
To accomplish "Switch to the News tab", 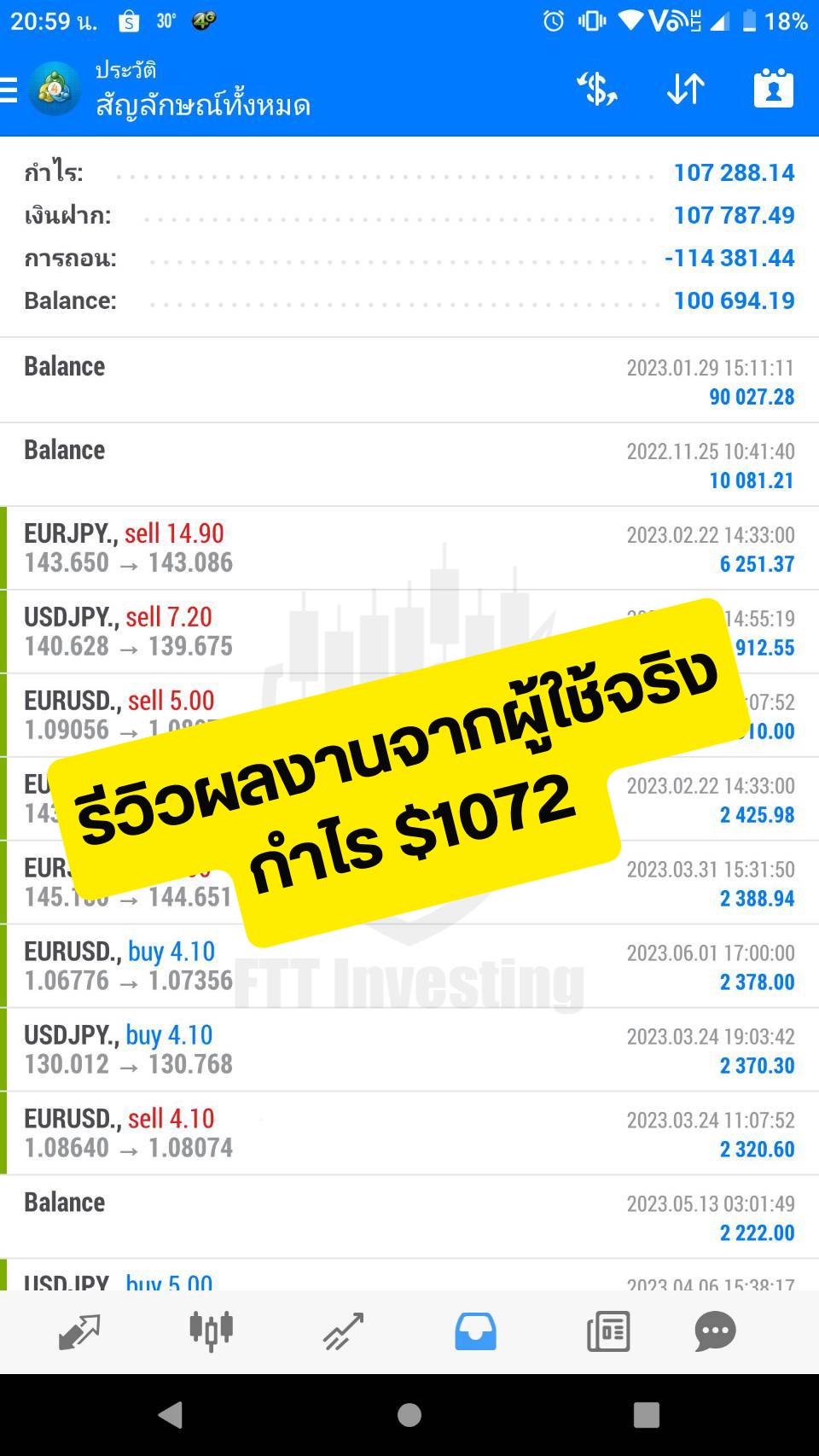I will (608, 1331).
